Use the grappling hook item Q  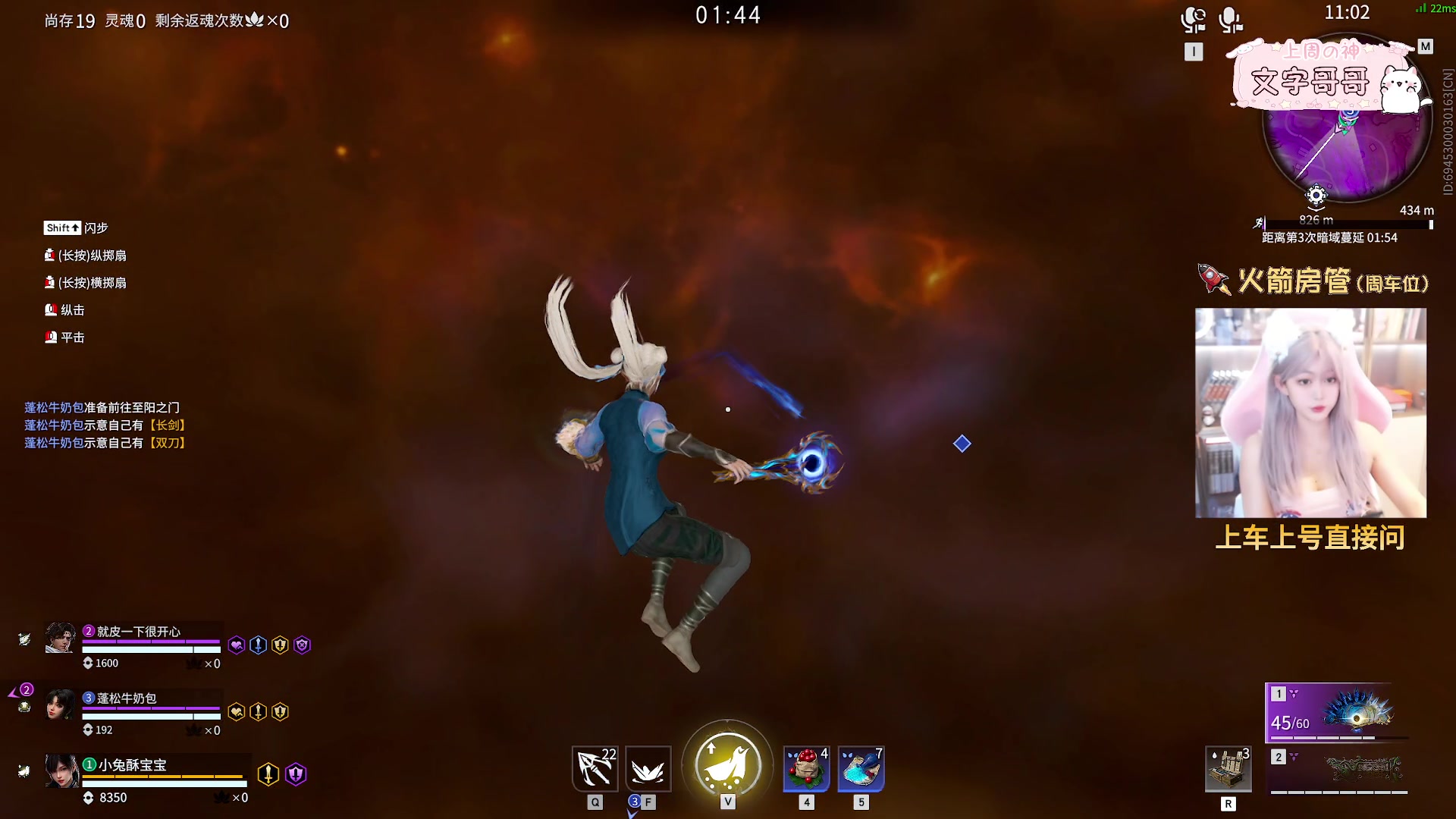point(595,768)
